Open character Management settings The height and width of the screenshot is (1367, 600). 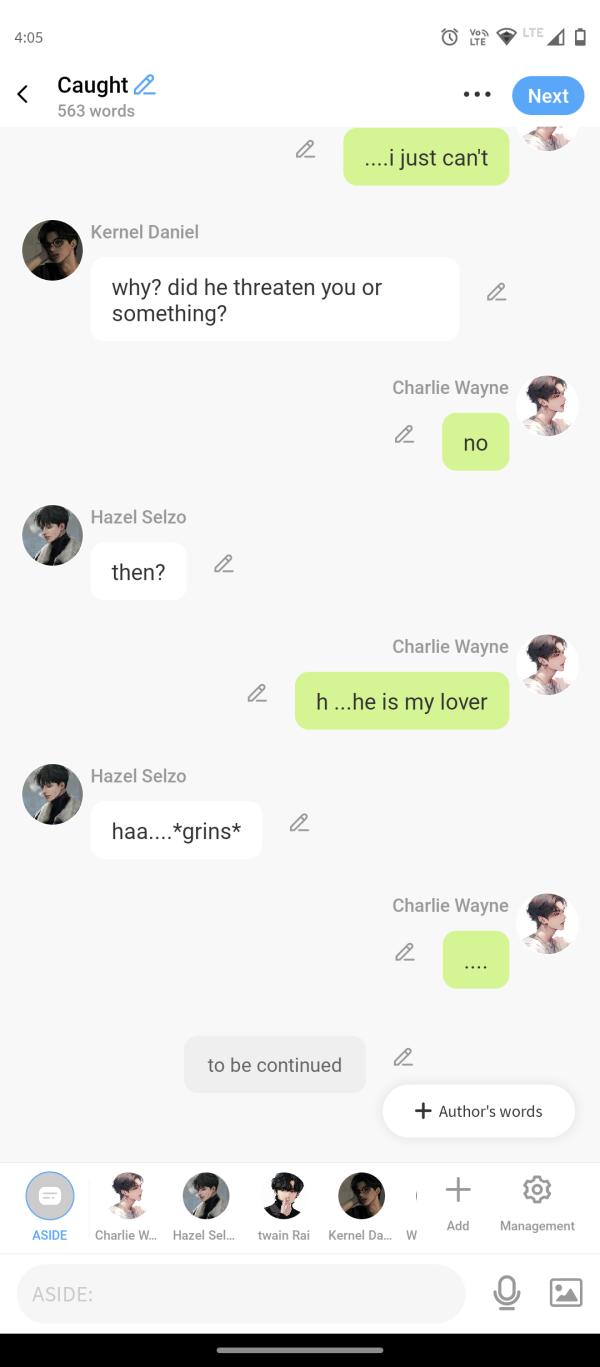pos(537,1202)
